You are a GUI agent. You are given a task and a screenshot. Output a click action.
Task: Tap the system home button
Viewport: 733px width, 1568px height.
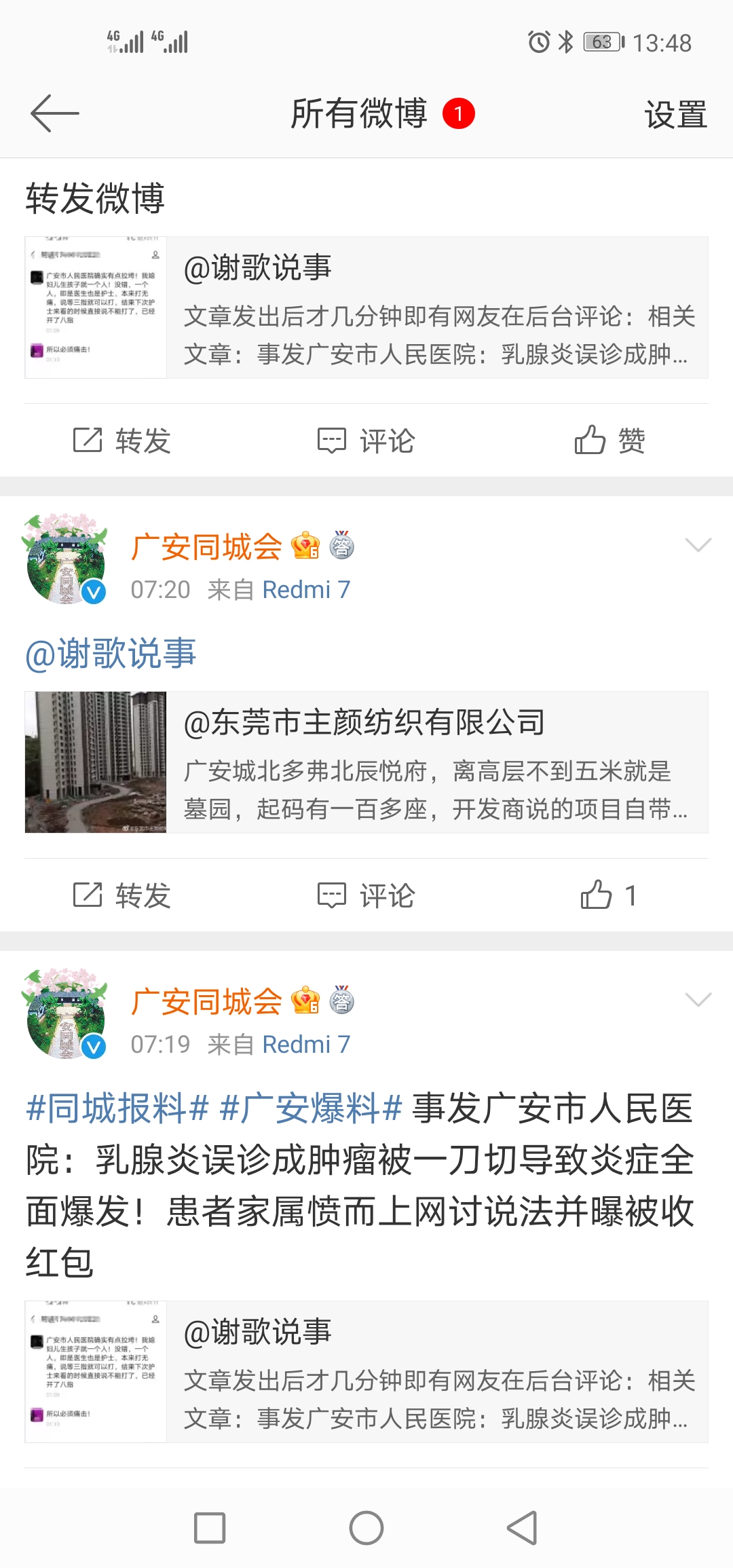pos(366,1528)
